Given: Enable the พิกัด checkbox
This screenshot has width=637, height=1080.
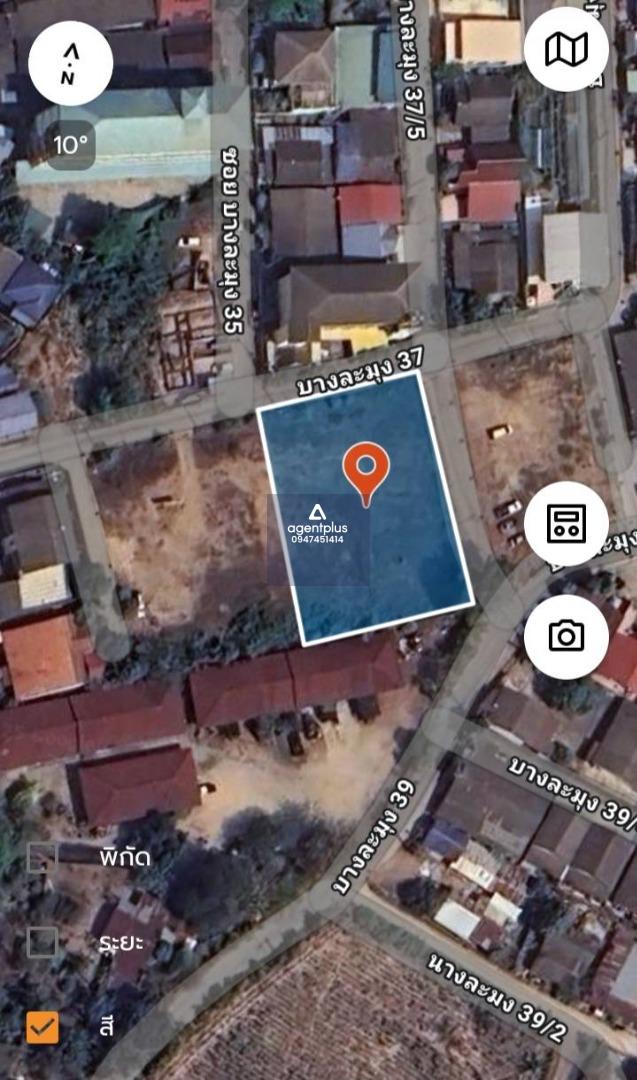Looking at the screenshot, I should pos(42,858).
